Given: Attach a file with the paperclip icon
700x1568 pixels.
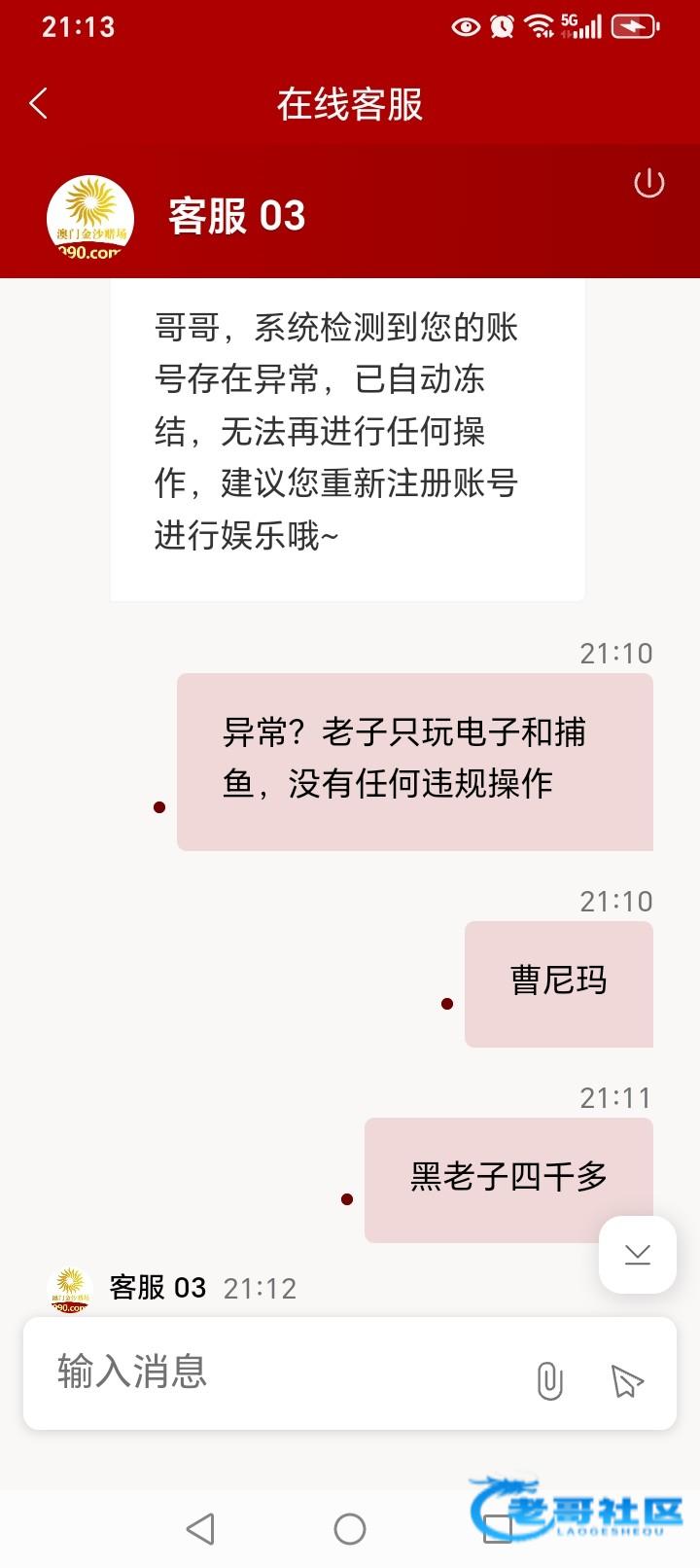Looking at the screenshot, I should coord(549,1379).
